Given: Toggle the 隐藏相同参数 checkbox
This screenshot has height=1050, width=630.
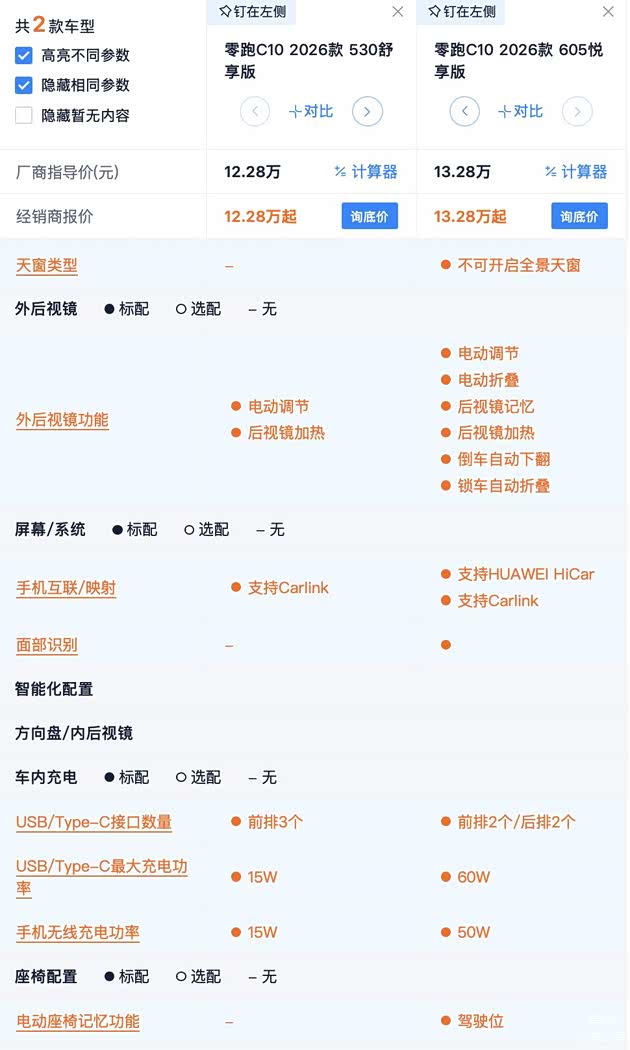Looking at the screenshot, I should pos(24,86).
